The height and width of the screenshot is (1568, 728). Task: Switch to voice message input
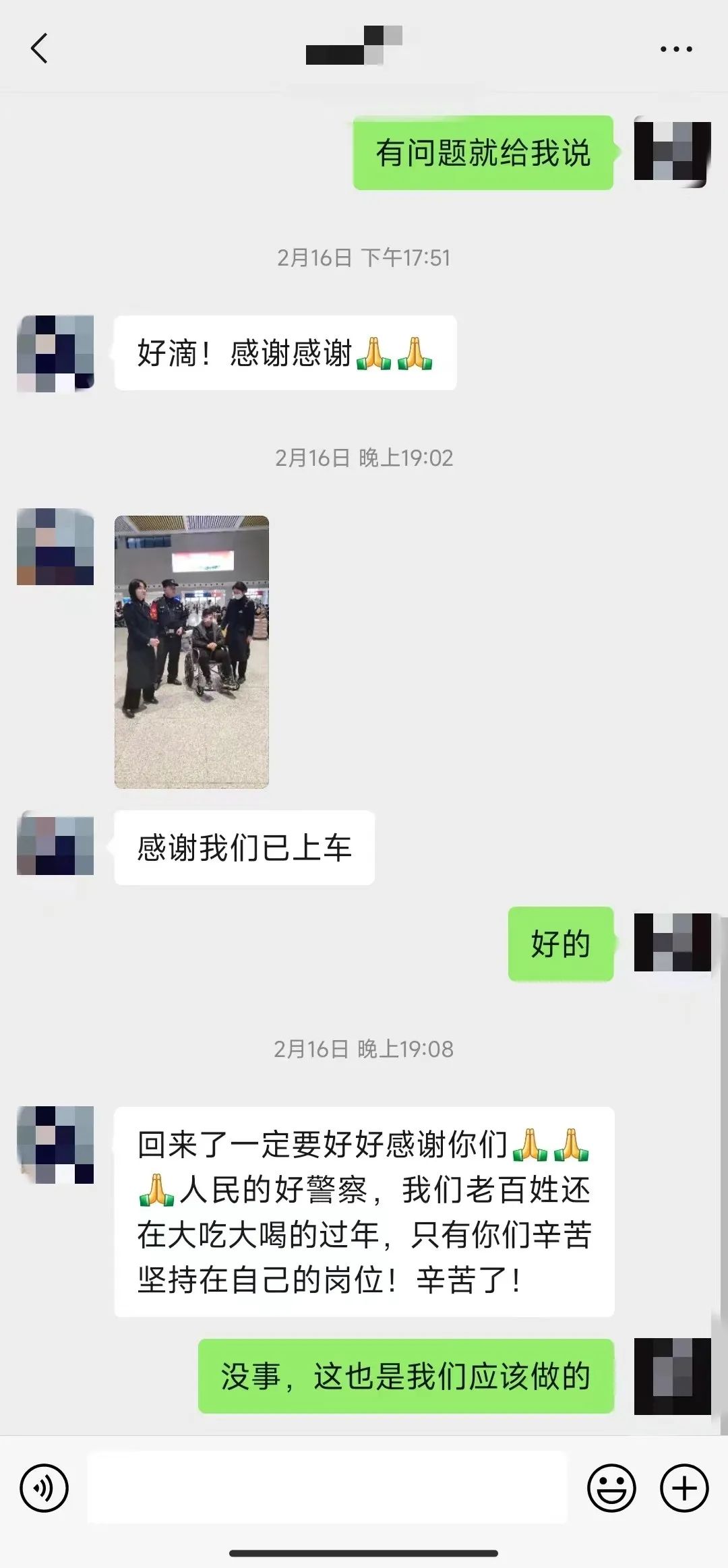tap(44, 1488)
